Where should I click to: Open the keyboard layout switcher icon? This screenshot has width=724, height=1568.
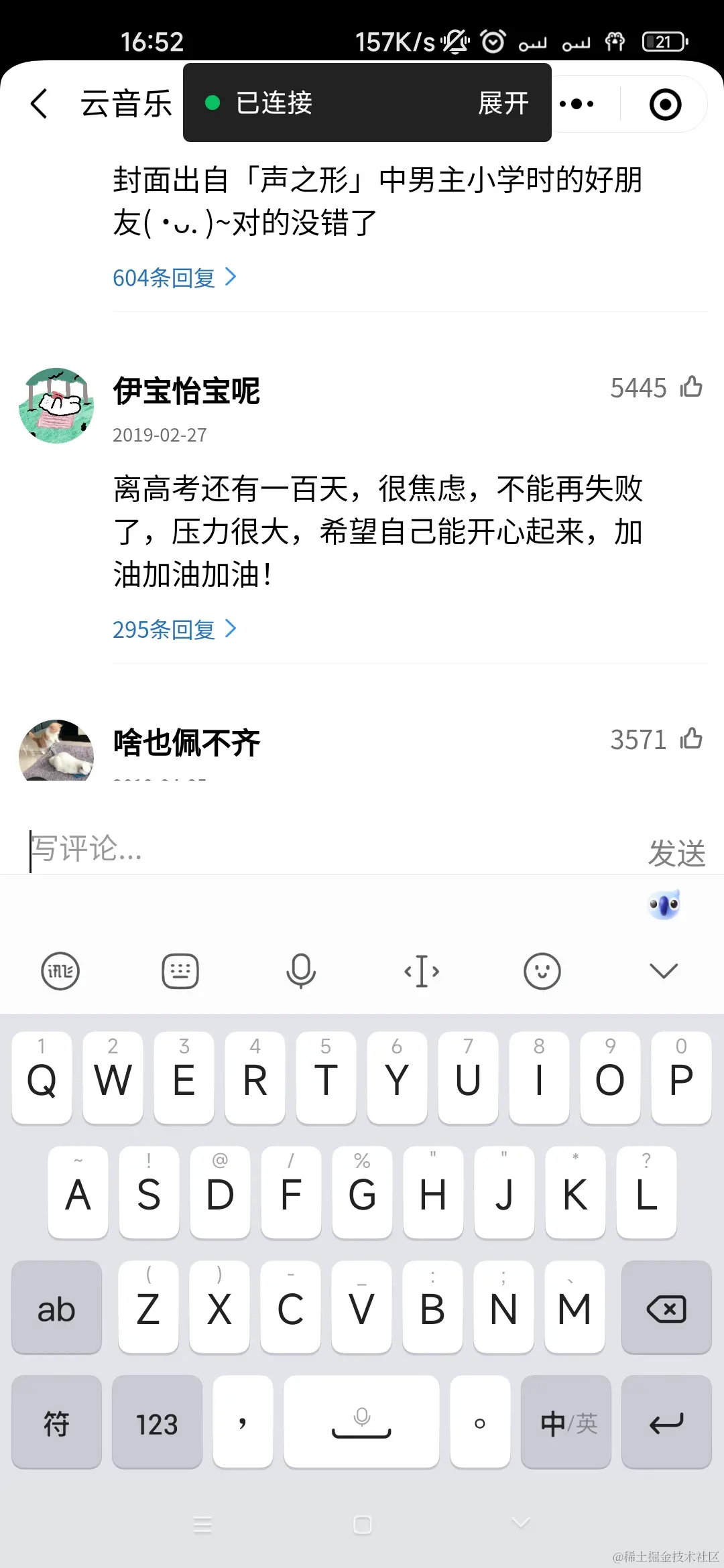tap(180, 970)
